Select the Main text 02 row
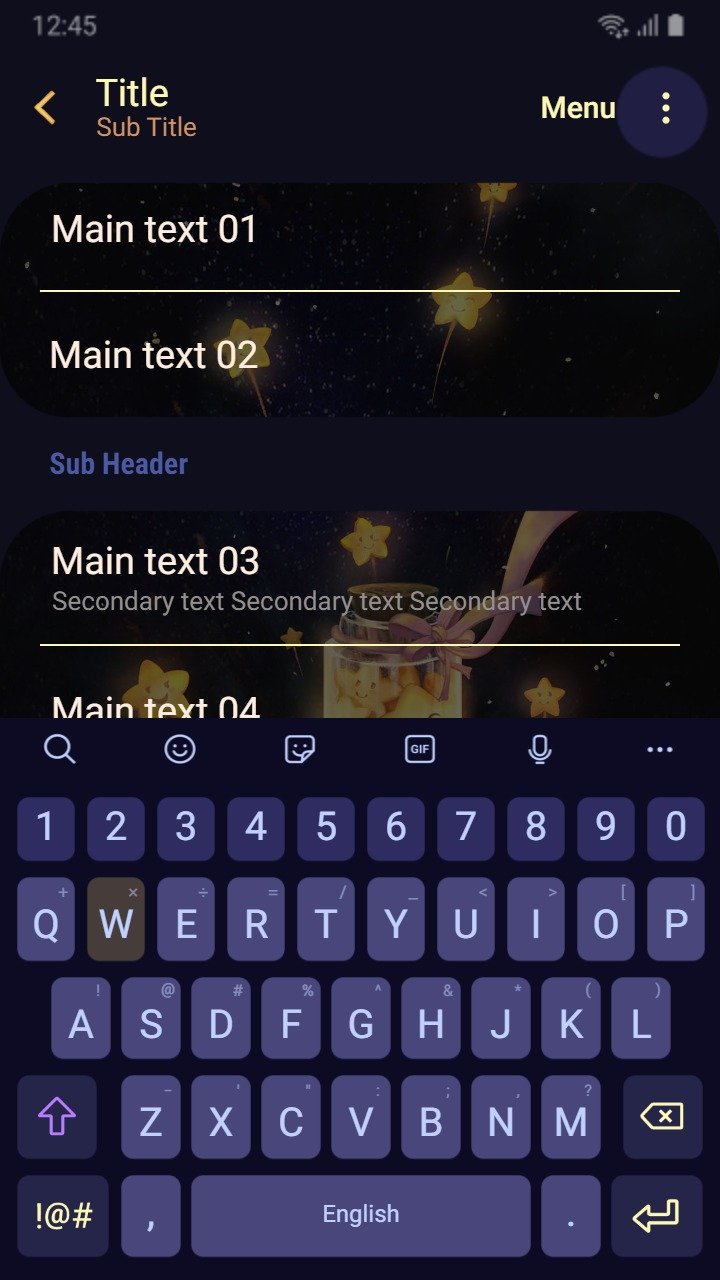 (x=360, y=354)
